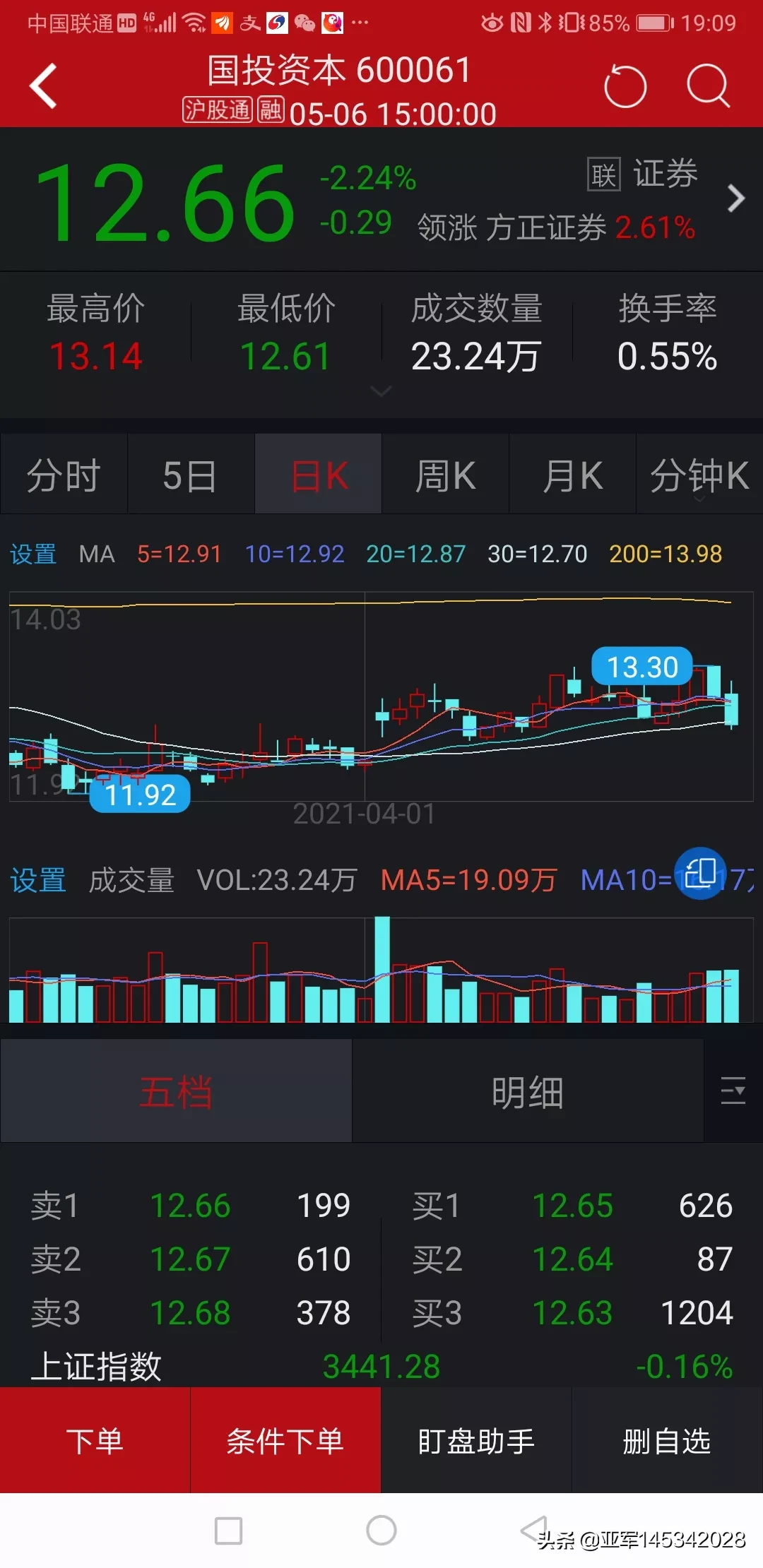
Task: Remove stock with 删自选
Action: tap(667, 1440)
